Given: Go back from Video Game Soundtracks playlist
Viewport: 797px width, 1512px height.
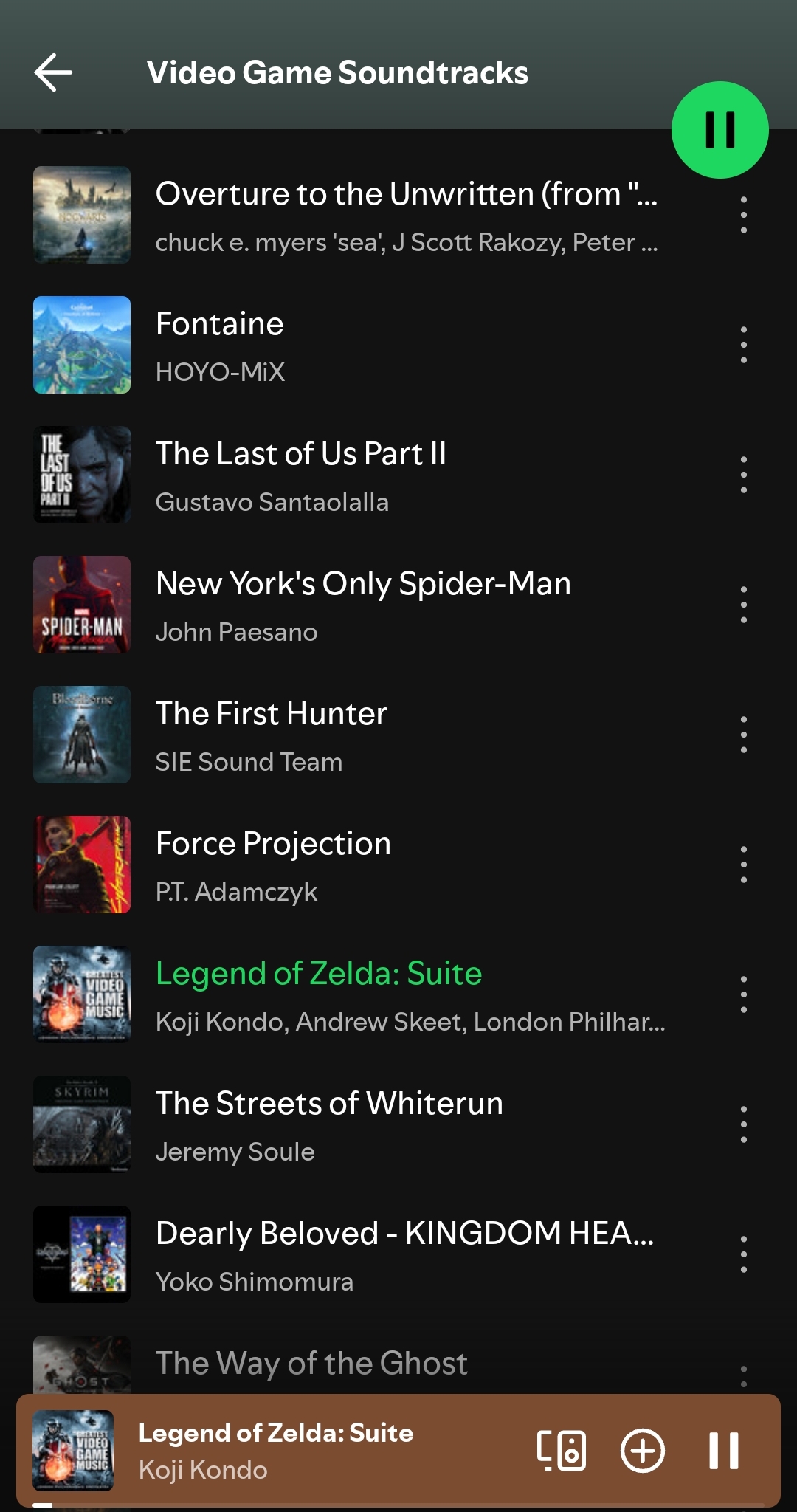Looking at the screenshot, I should click(x=53, y=72).
